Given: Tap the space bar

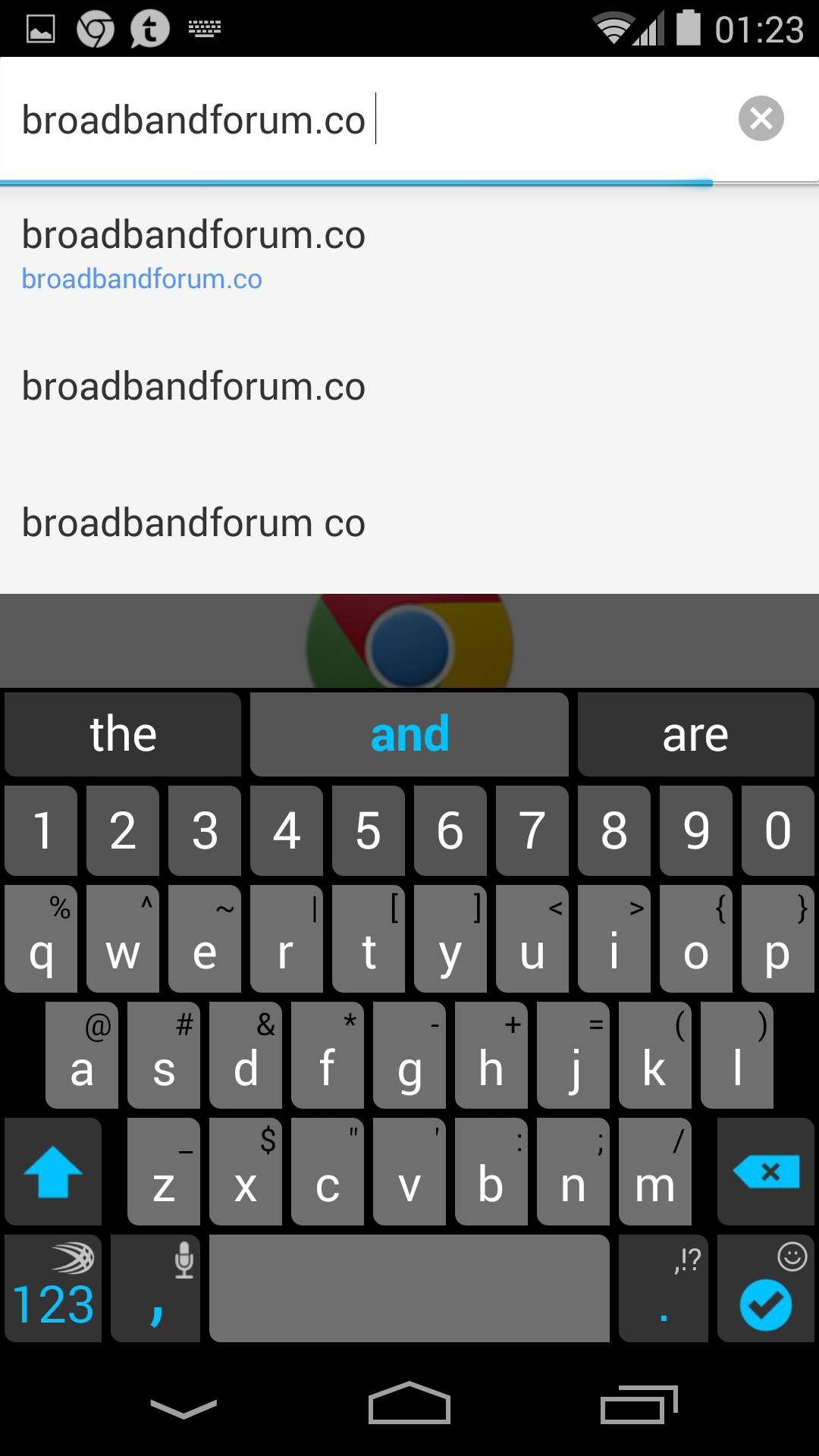Looking at the screenshot, I should coord(409,1289).
